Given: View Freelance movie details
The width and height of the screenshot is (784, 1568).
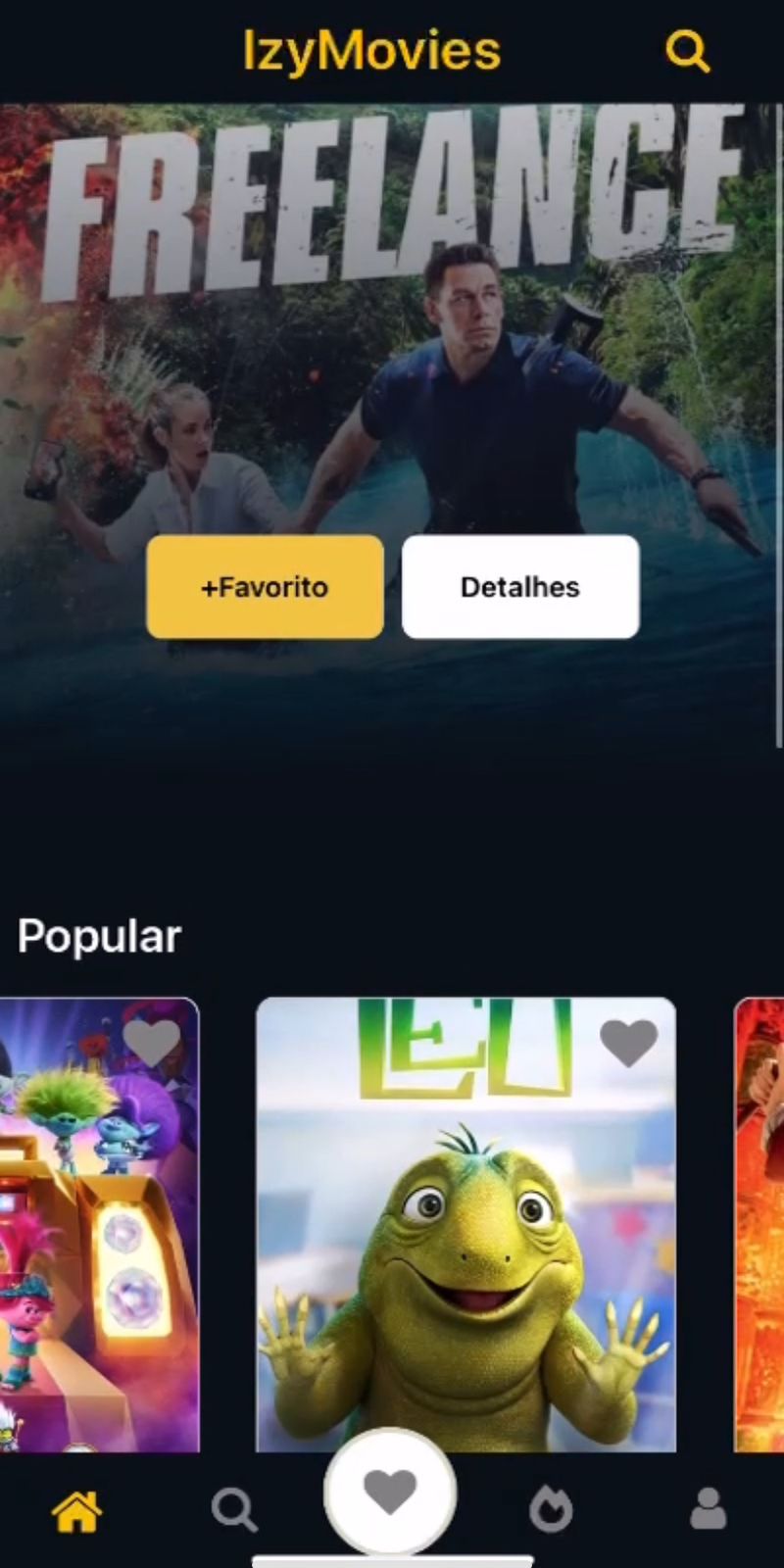Looking at the screenshot, I should coord(520,587).
